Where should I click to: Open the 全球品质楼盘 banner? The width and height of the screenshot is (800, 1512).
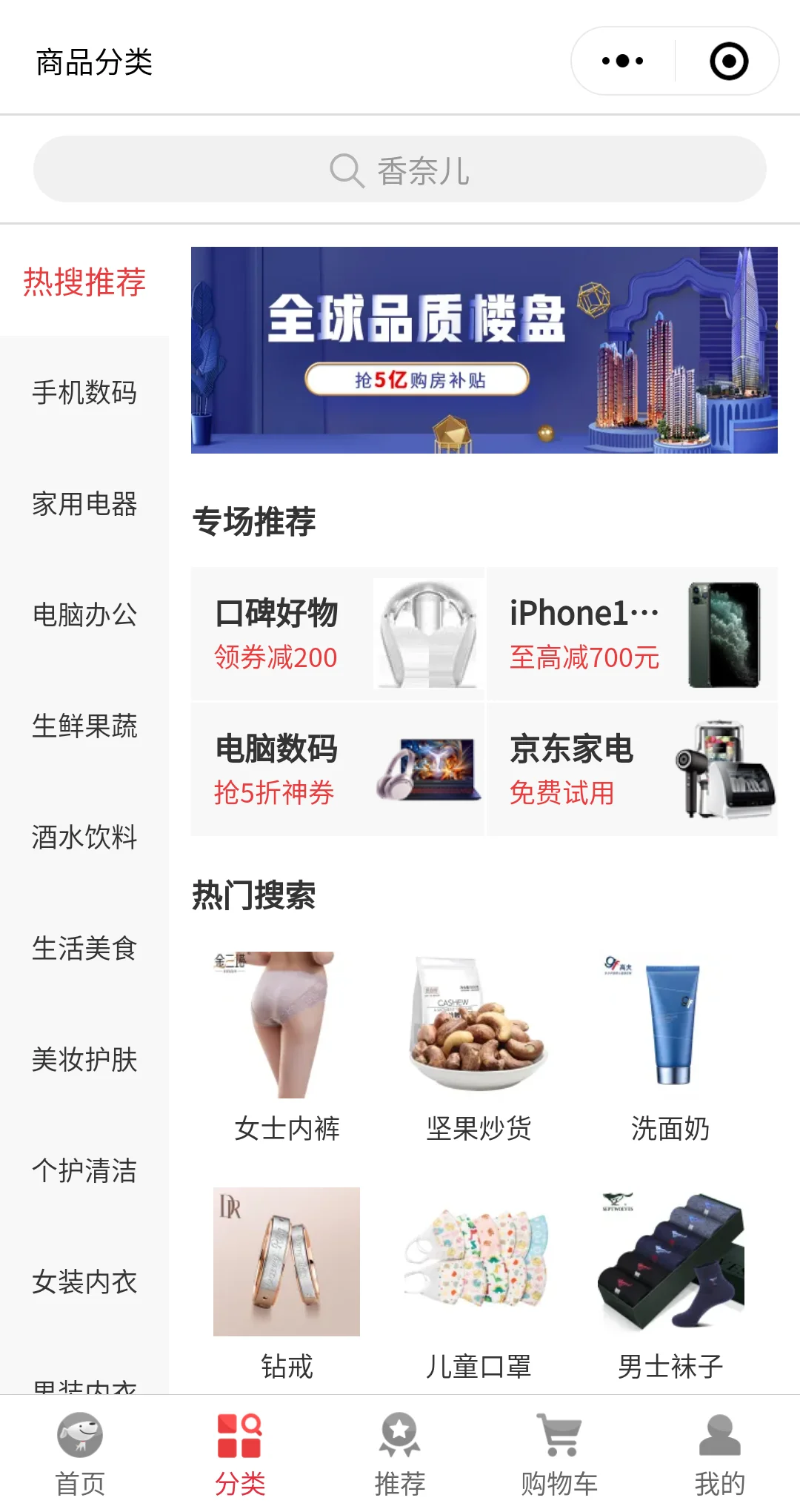coord(484,350)
